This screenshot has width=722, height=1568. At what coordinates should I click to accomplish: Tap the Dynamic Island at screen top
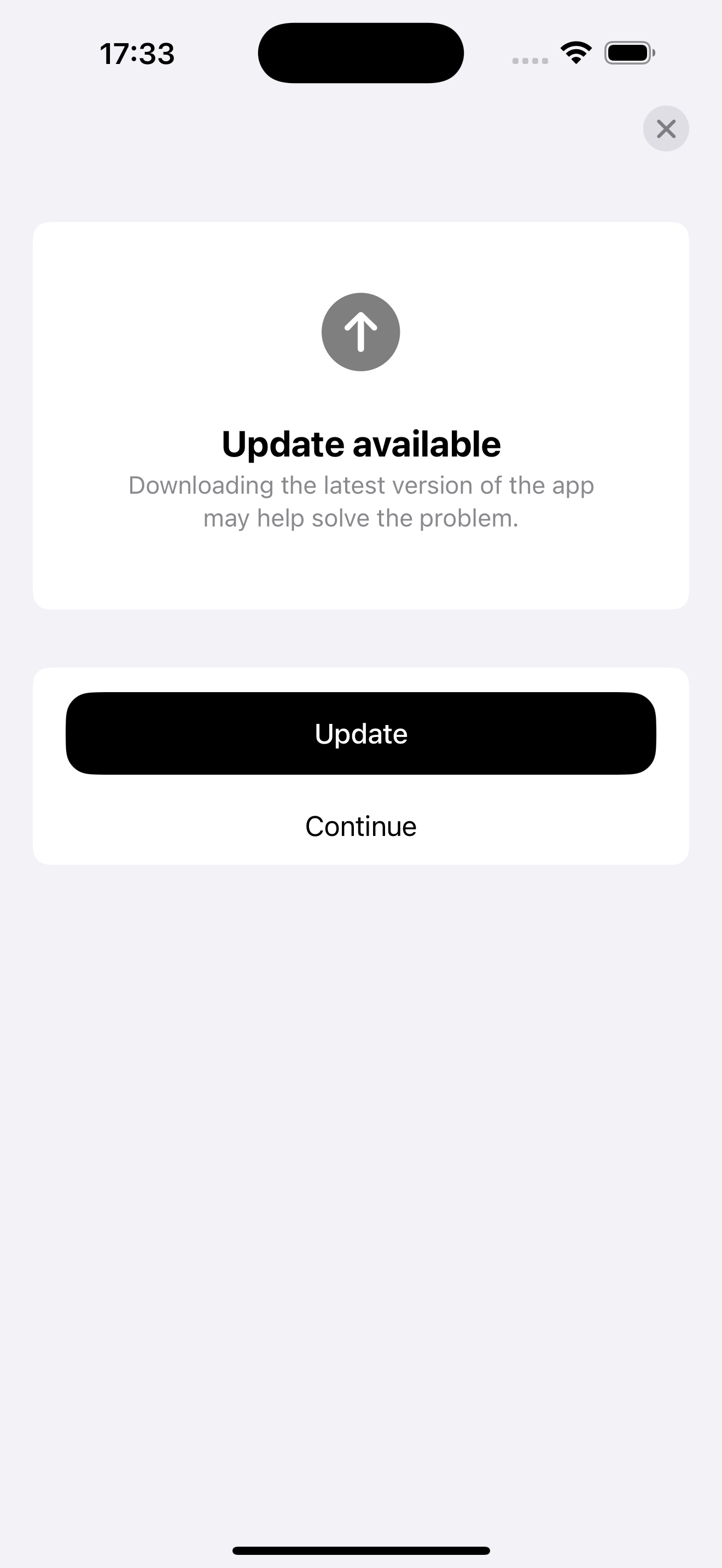[x=360, y=52]
